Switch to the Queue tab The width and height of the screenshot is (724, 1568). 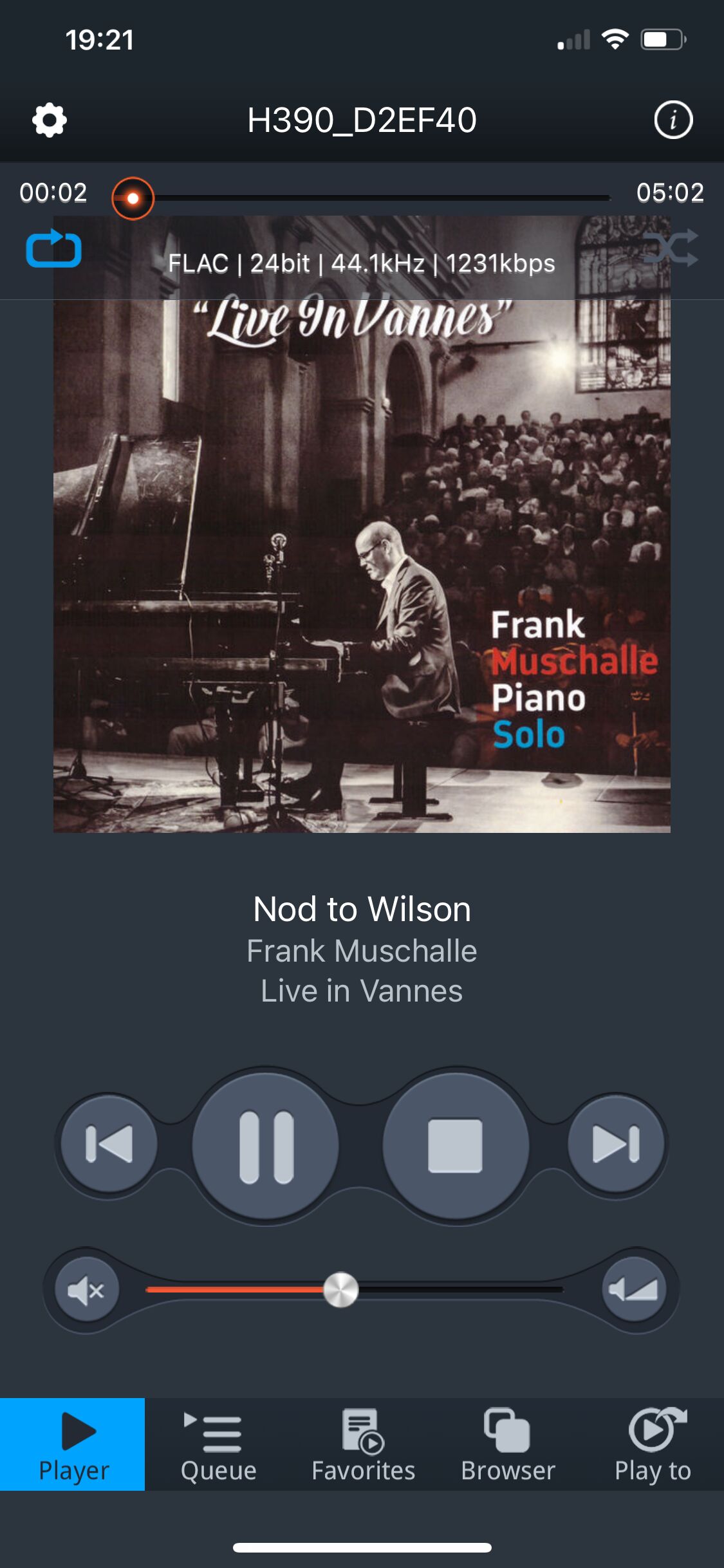pyautogui.click(x=218, y=1444)
